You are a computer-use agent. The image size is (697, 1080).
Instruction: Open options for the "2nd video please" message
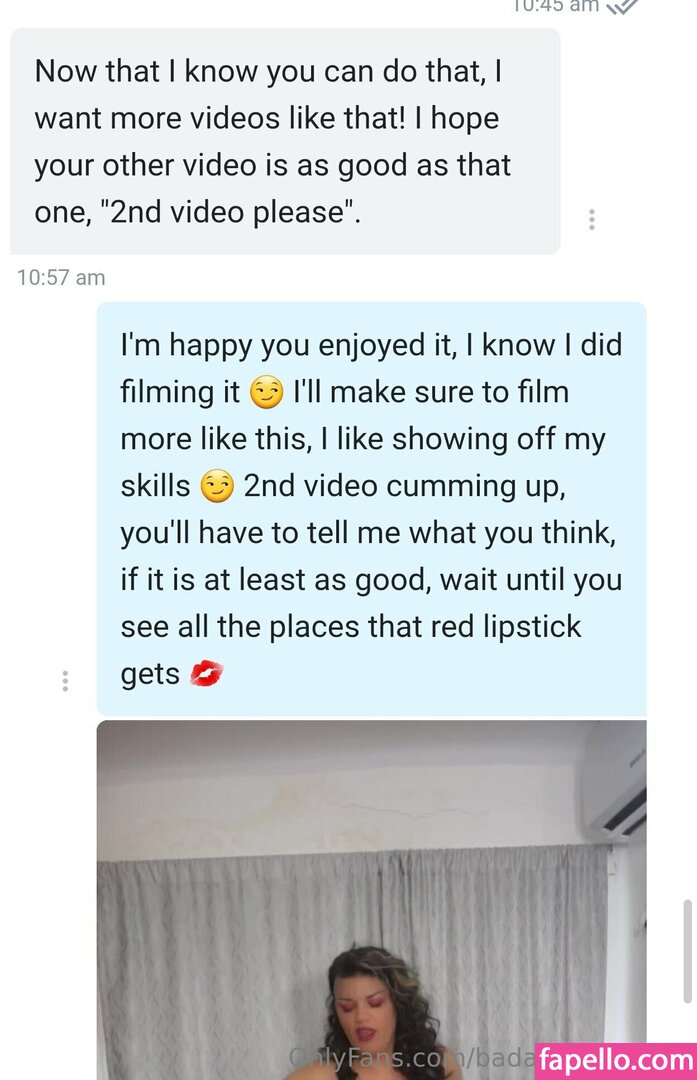(592, 220)
